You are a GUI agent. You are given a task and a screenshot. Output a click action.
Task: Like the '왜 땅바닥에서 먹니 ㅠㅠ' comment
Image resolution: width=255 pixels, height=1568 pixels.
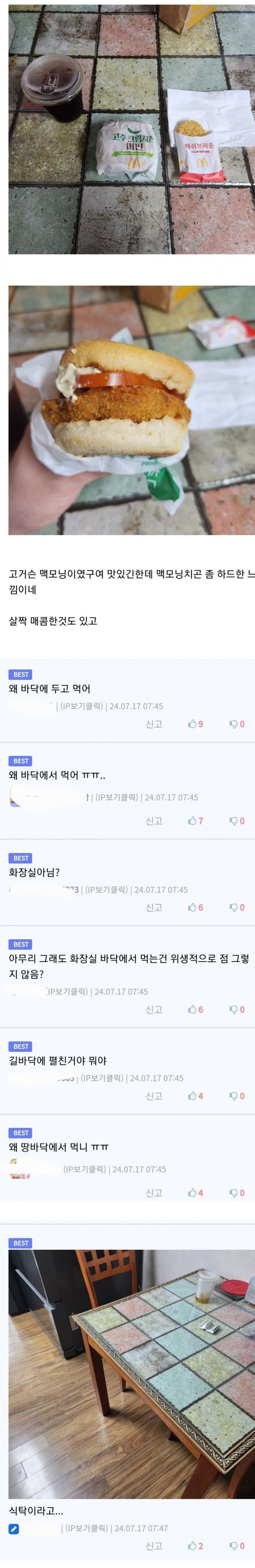tap(195, 1192)
